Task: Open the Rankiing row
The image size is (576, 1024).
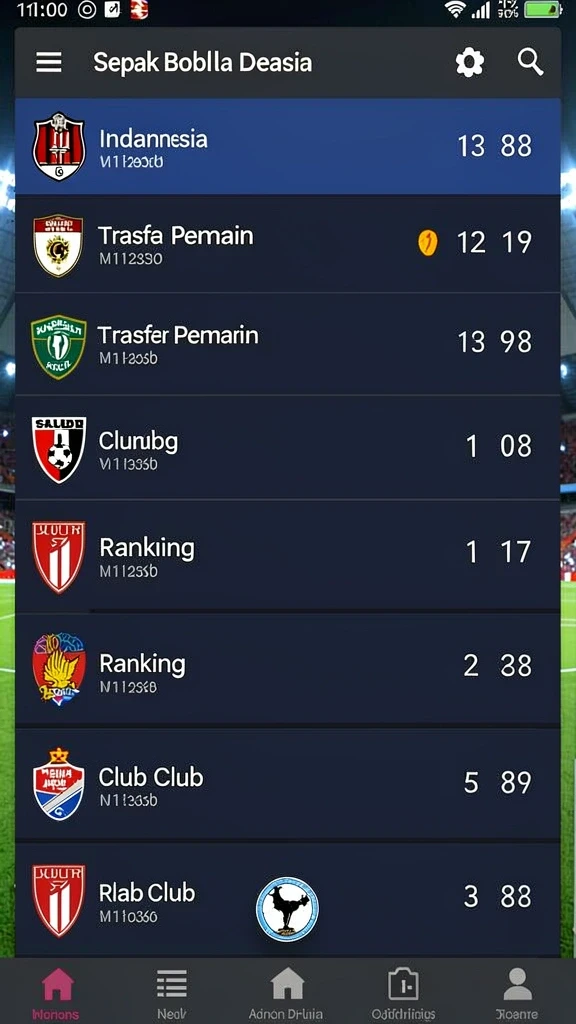Action: pos(288,556)
